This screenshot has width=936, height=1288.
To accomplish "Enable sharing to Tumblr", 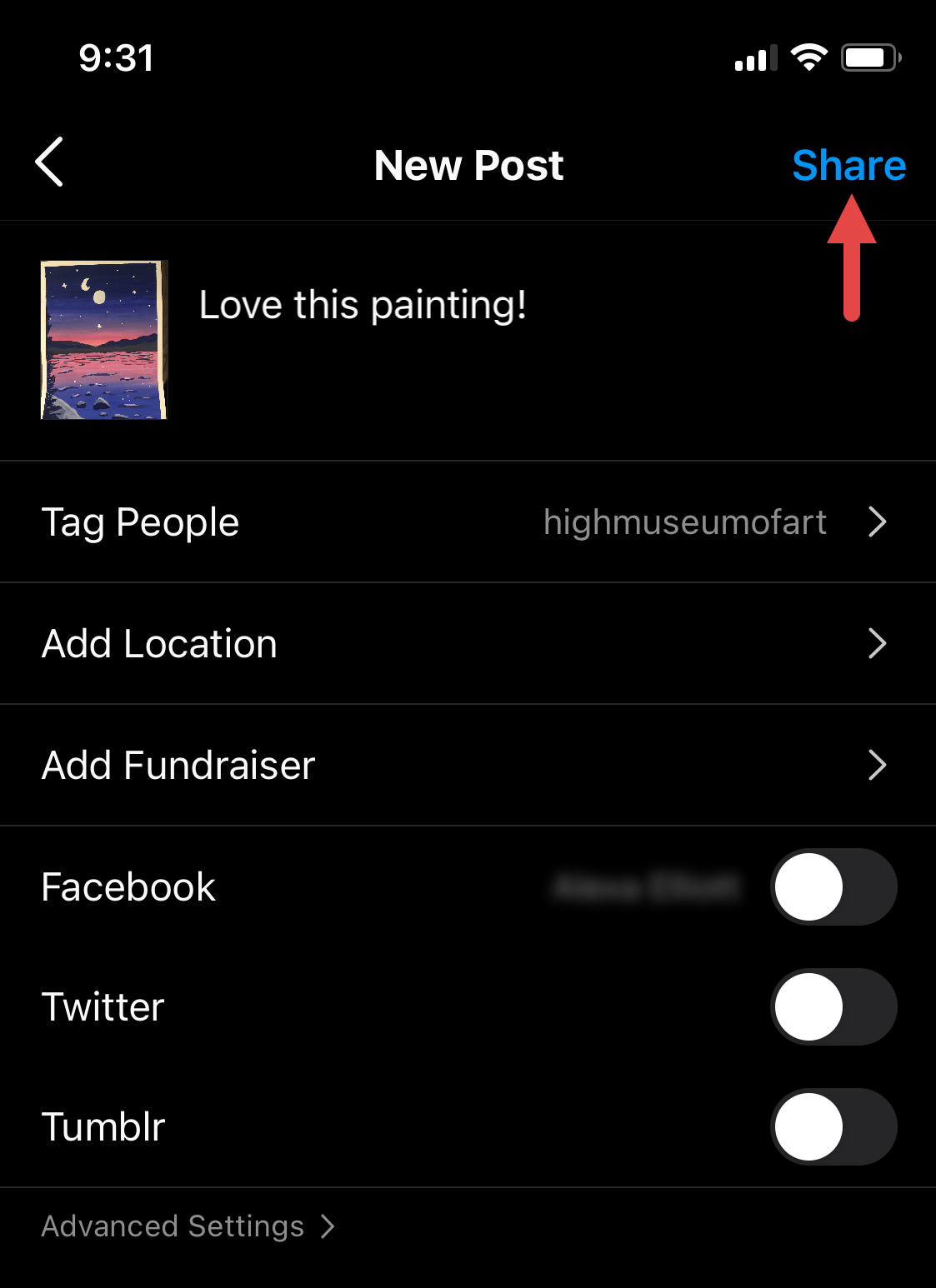I will click(x=833, y=1126).
